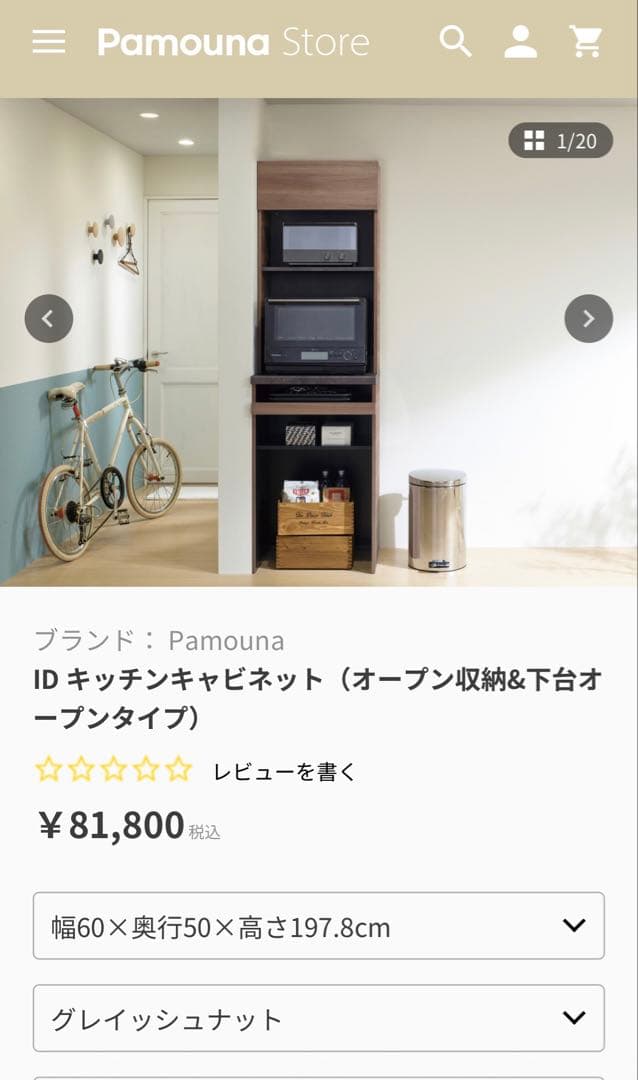Tap レビューを書く to write a review
The height and width of the screenshot is (1080, 638).
pos(285,771)
